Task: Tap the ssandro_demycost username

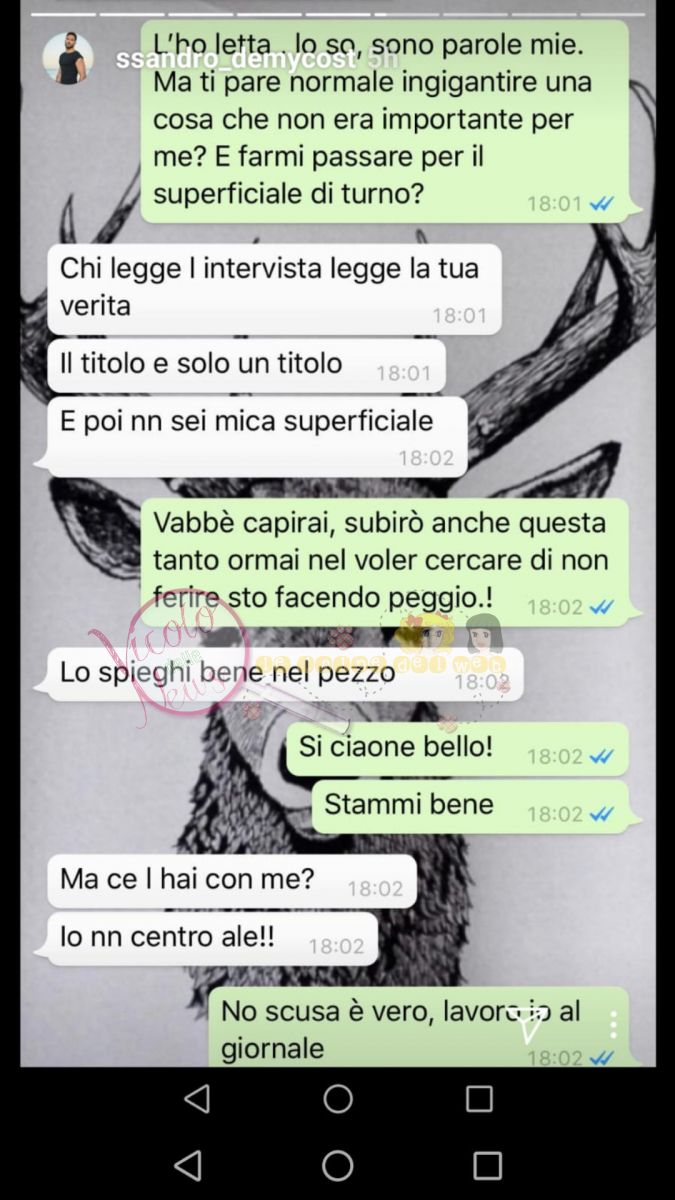Action: click(x=235, y=59)
